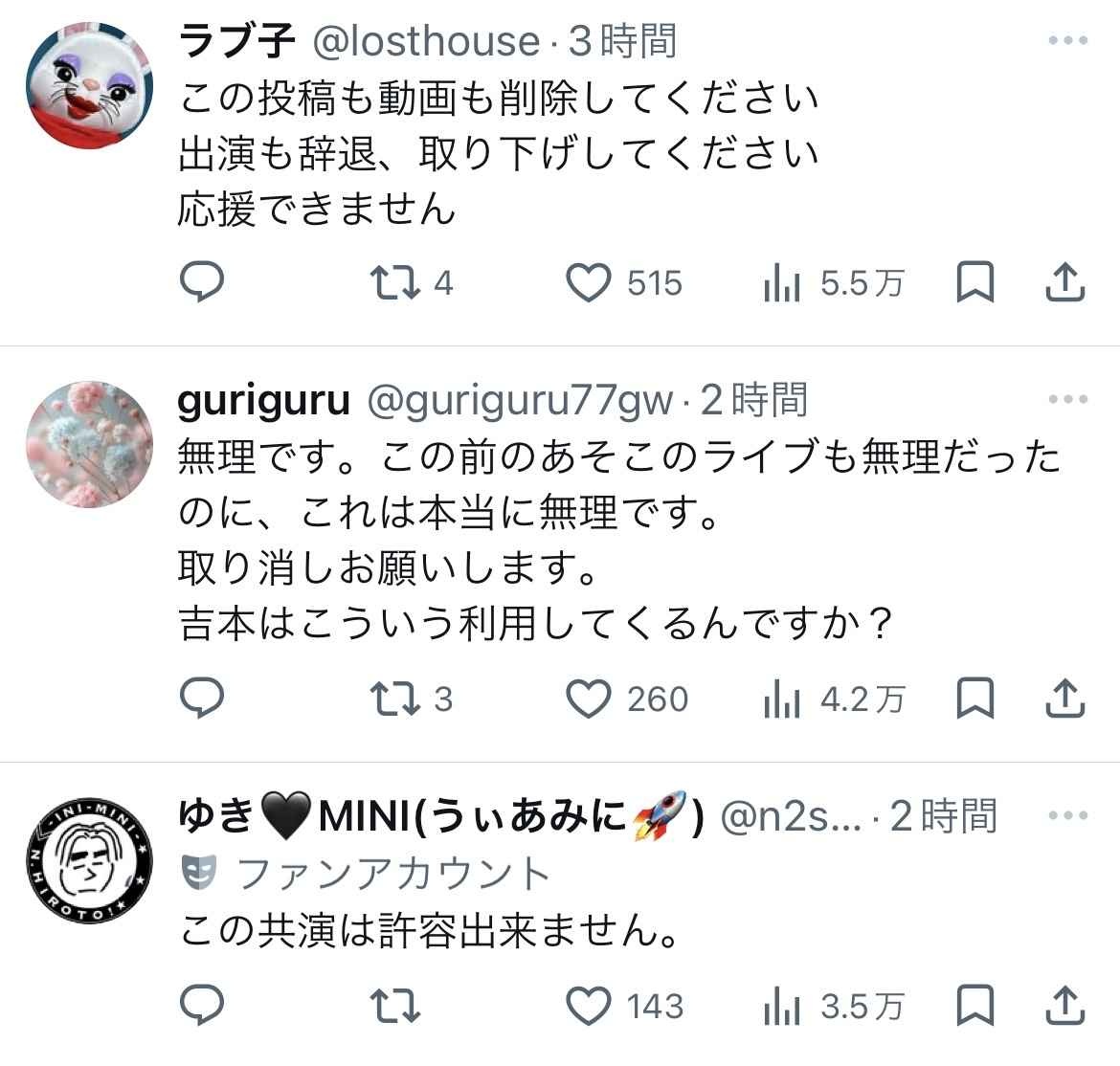Reply to guriguru's post

click(x=202, y=699)
